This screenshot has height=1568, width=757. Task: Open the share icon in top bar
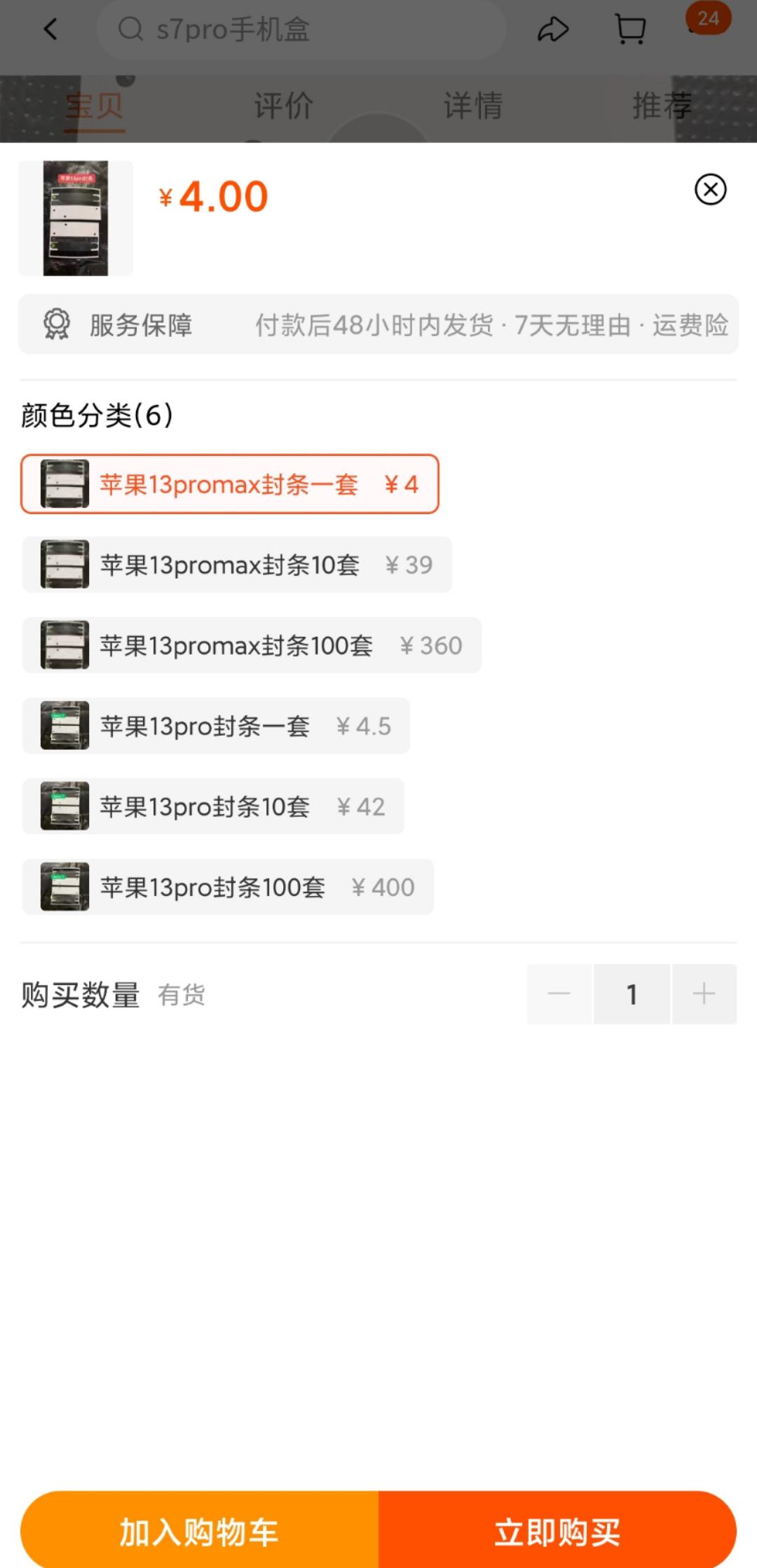point(553,29)
